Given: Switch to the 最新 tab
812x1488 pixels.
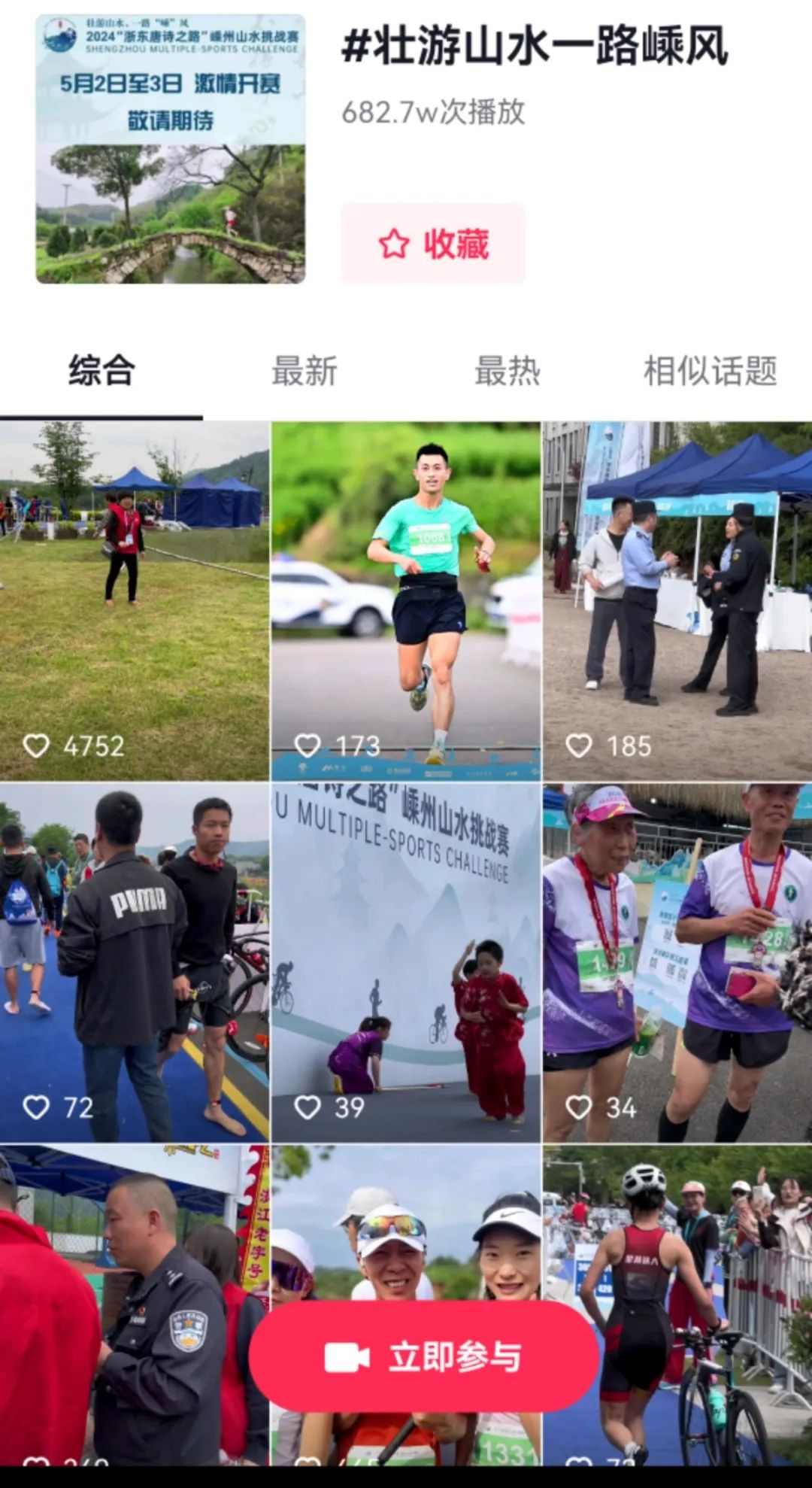Looking at the screenshot, I should [304, 372].
